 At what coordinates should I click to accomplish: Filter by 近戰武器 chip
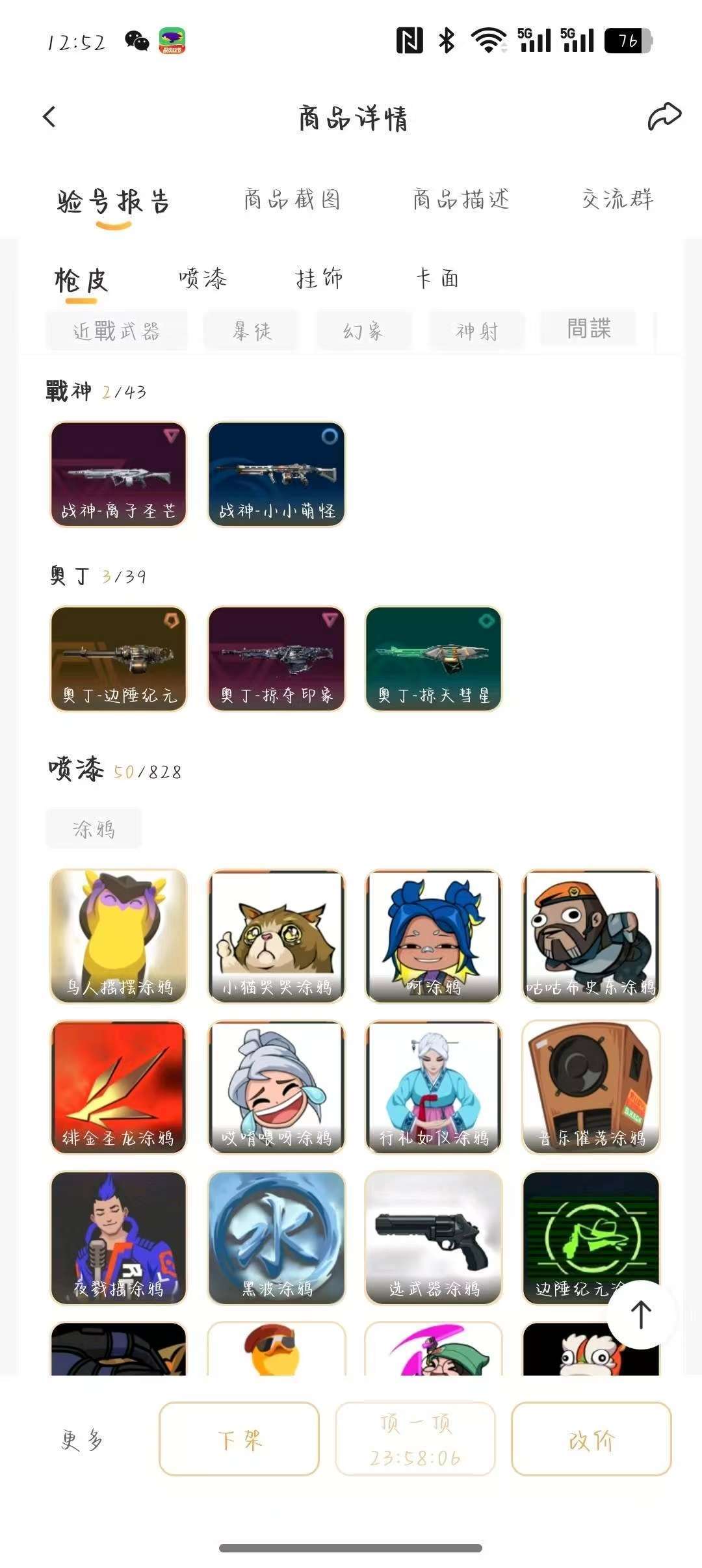[x=116, y=331]
